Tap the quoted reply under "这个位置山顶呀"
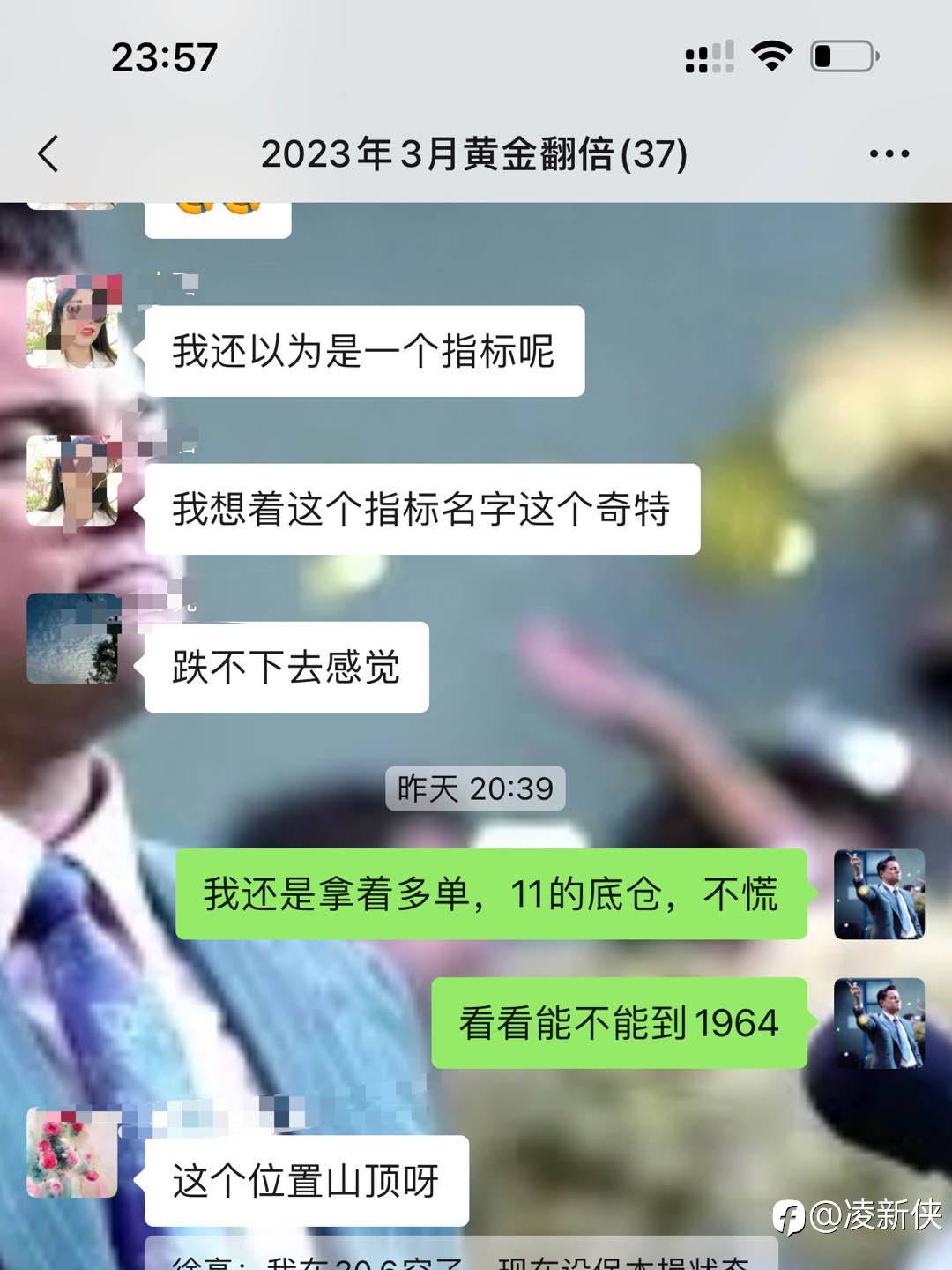952x1270 pixels. [461, 1256]
